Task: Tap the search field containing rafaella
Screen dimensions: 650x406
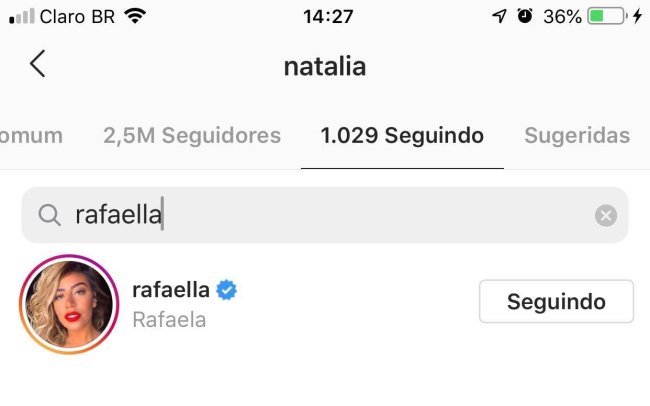Action: tap(320, 215)
